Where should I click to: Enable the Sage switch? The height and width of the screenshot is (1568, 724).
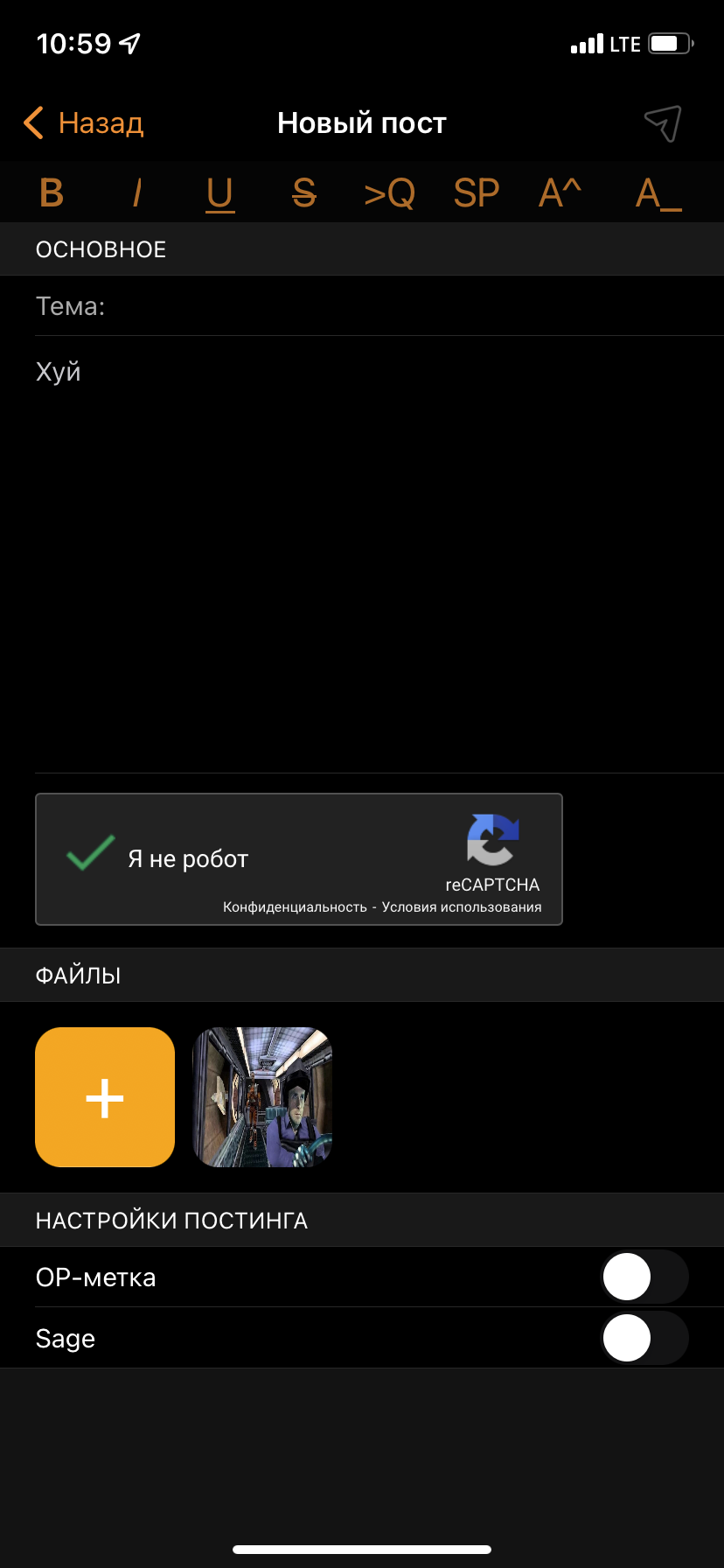pos(644,1338)
